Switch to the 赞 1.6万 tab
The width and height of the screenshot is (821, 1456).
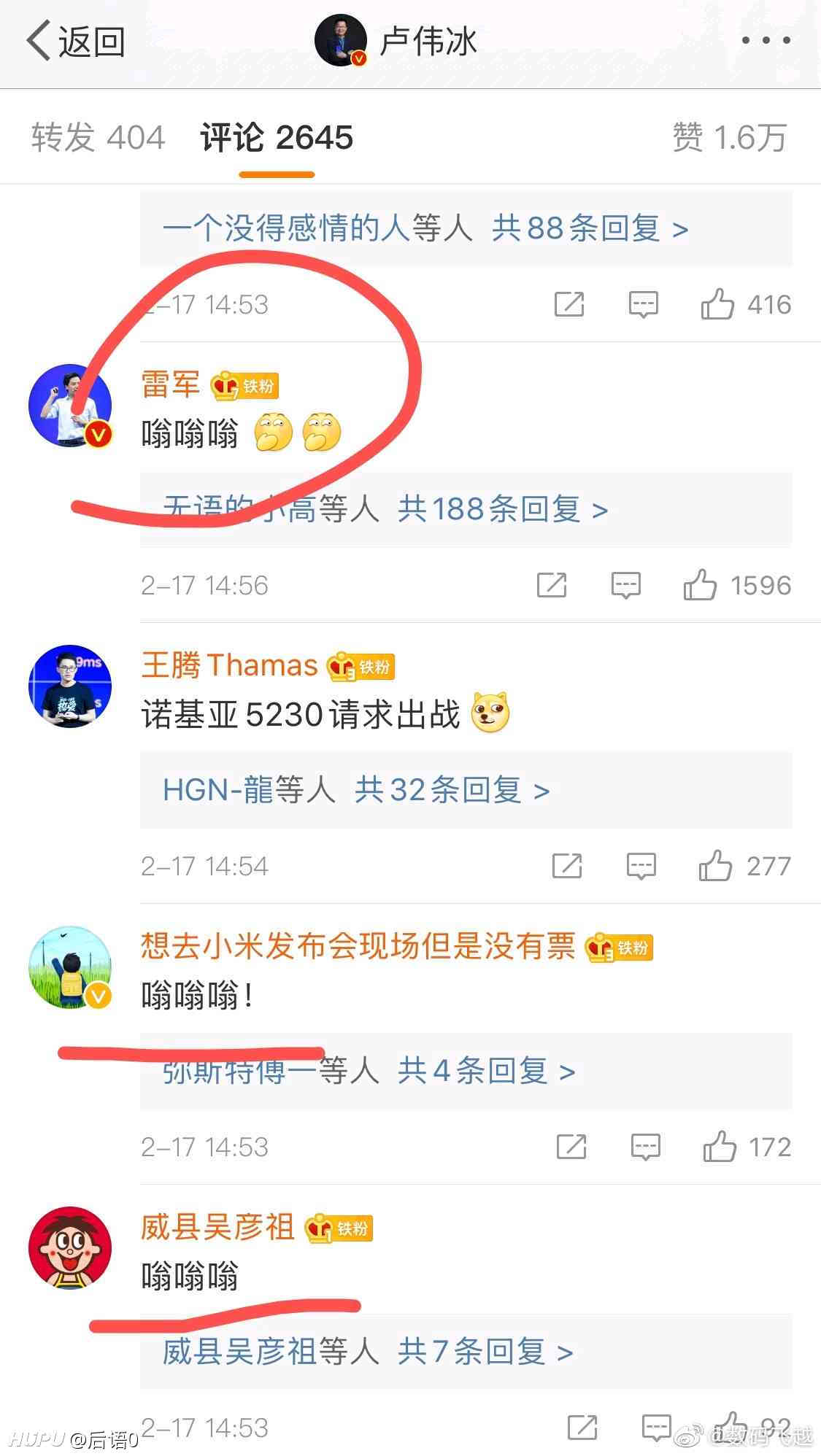click(x=729, y=137)
